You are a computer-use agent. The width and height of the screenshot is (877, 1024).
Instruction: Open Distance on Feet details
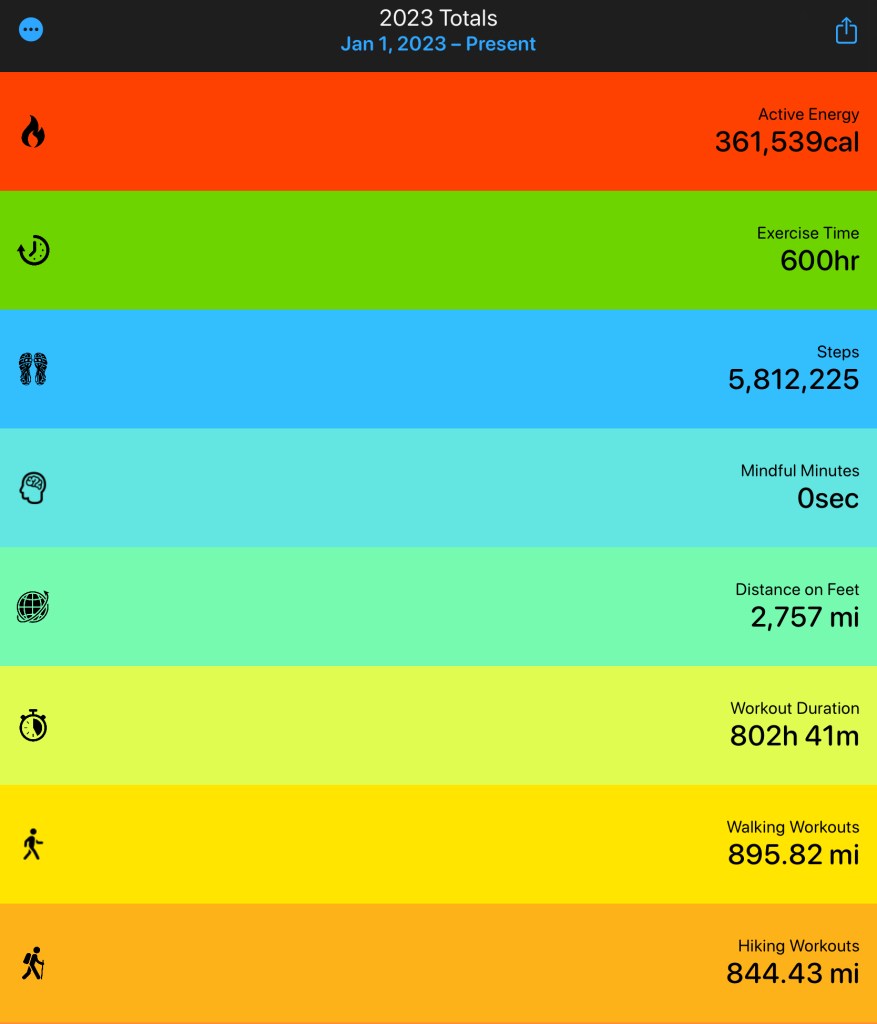[438, 606]
